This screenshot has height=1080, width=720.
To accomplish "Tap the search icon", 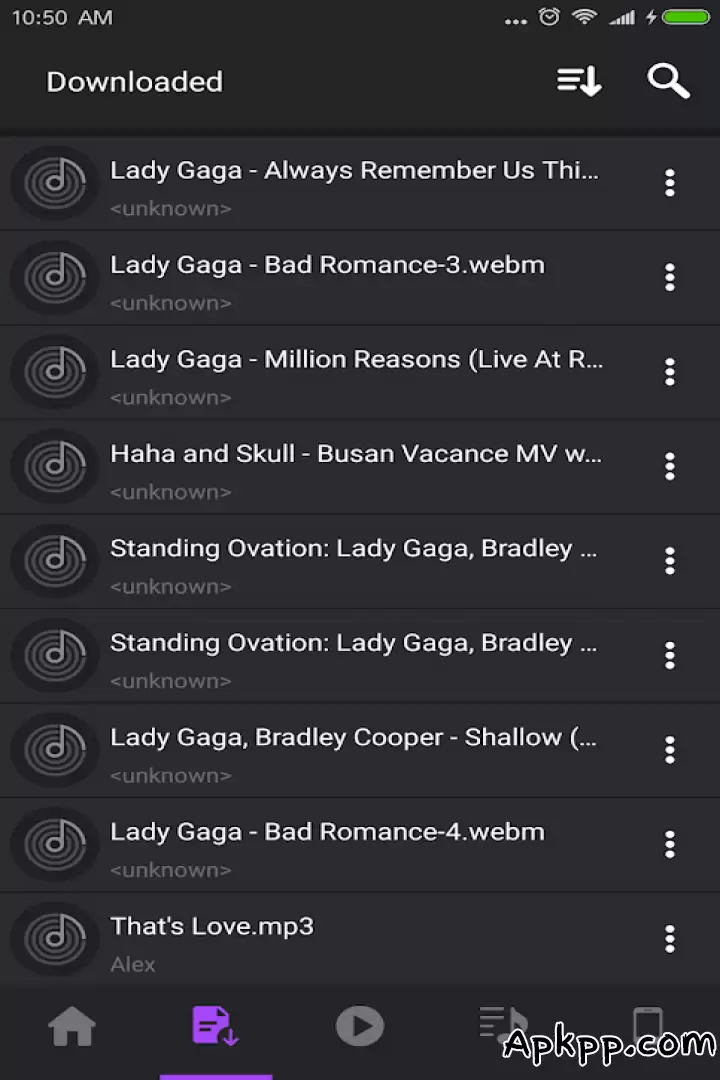I will pos(668,81).
